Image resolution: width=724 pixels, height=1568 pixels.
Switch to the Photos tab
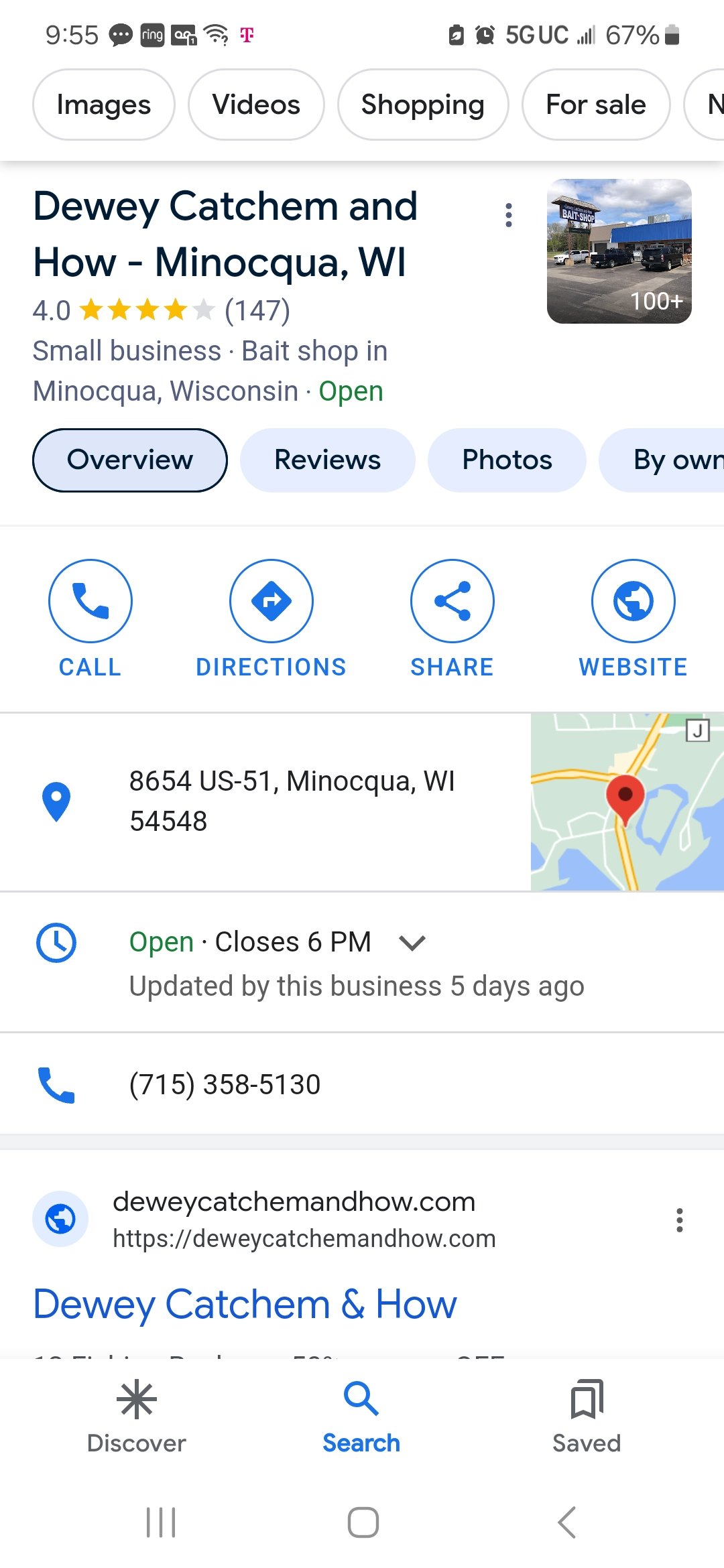[507, 460]
